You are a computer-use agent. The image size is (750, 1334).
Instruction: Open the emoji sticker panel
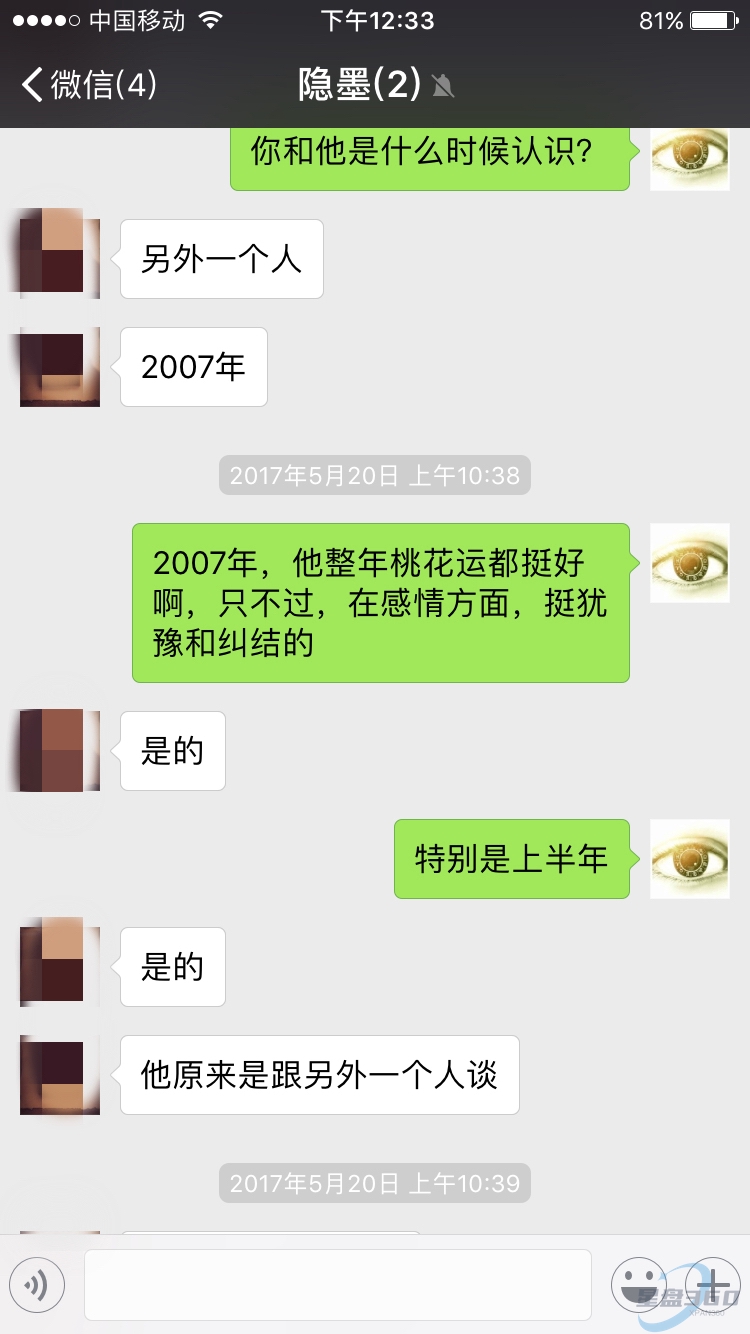point(639,1284)
